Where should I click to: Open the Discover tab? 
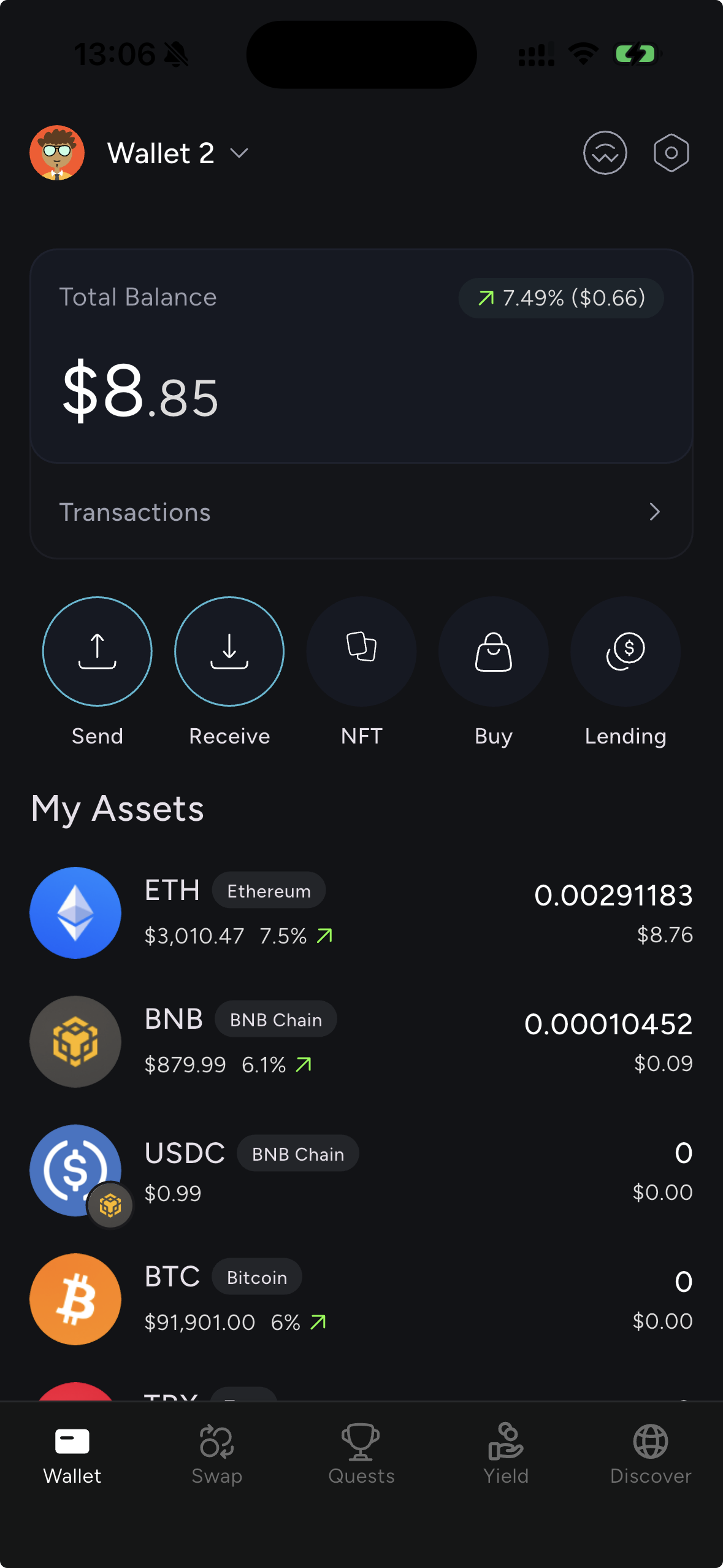(651, 1454)
